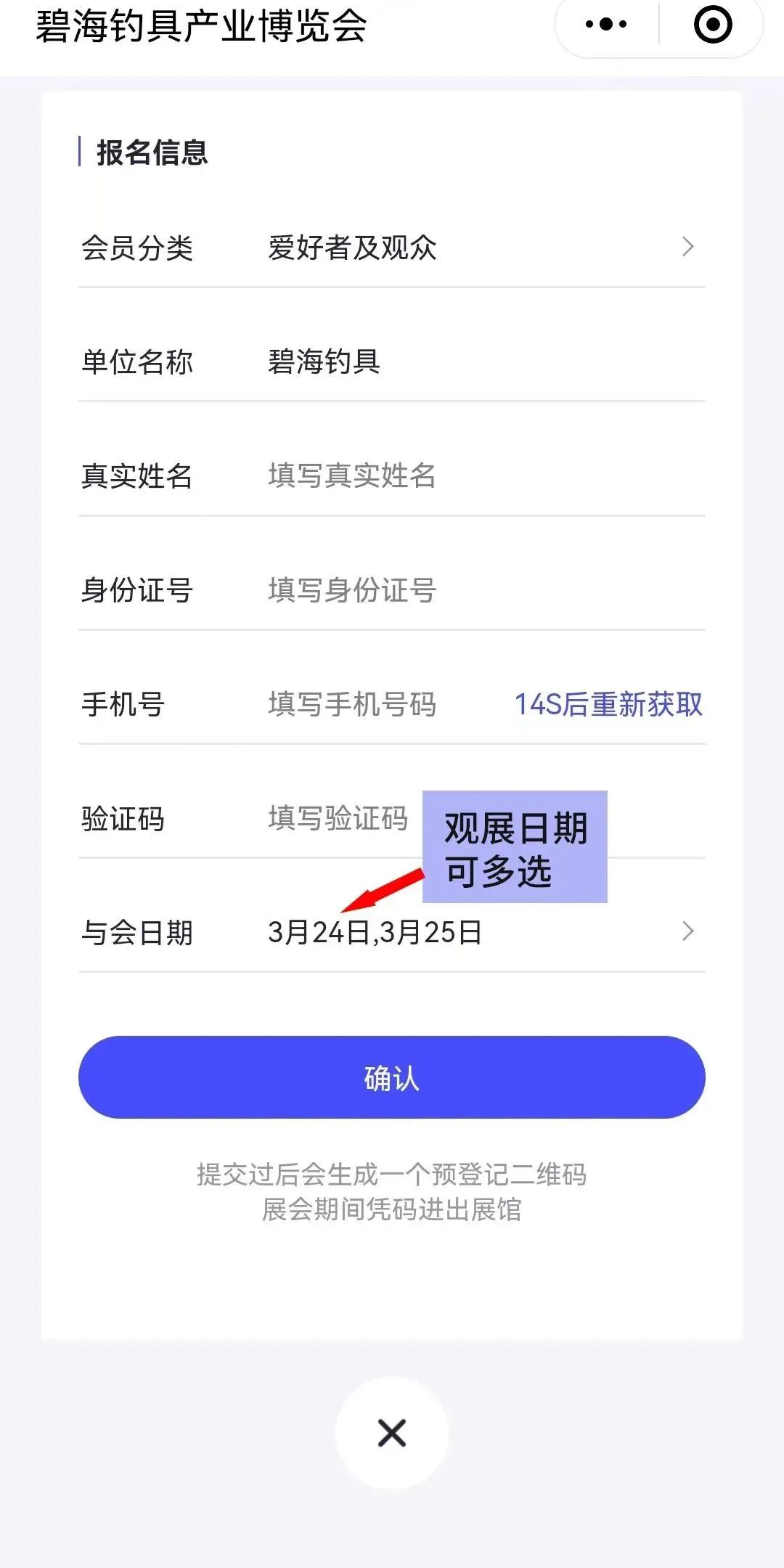Dismiss the form with the X button
784x1568 pixels.
pyautogui.click(x=392, y=1433)
